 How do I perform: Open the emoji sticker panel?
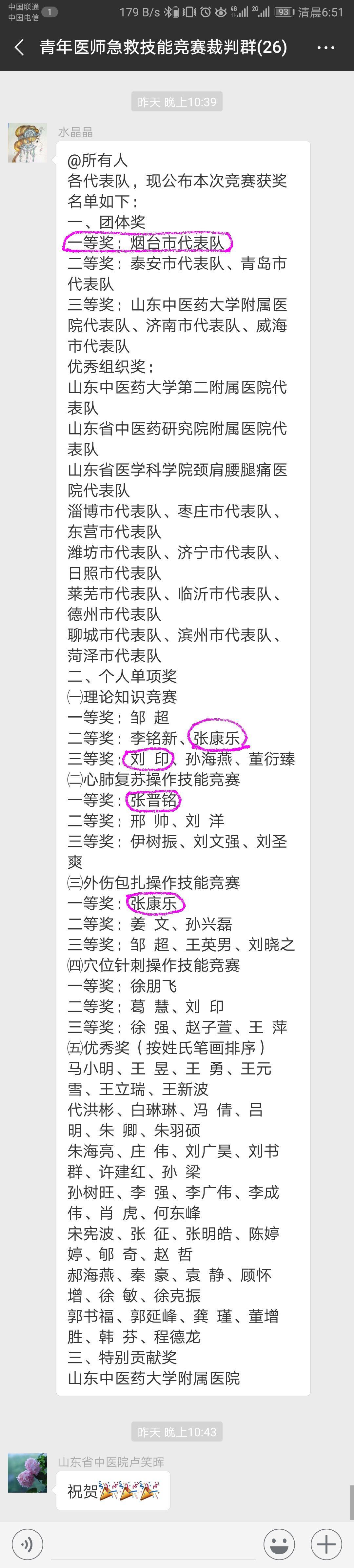tap(279, 1544)
